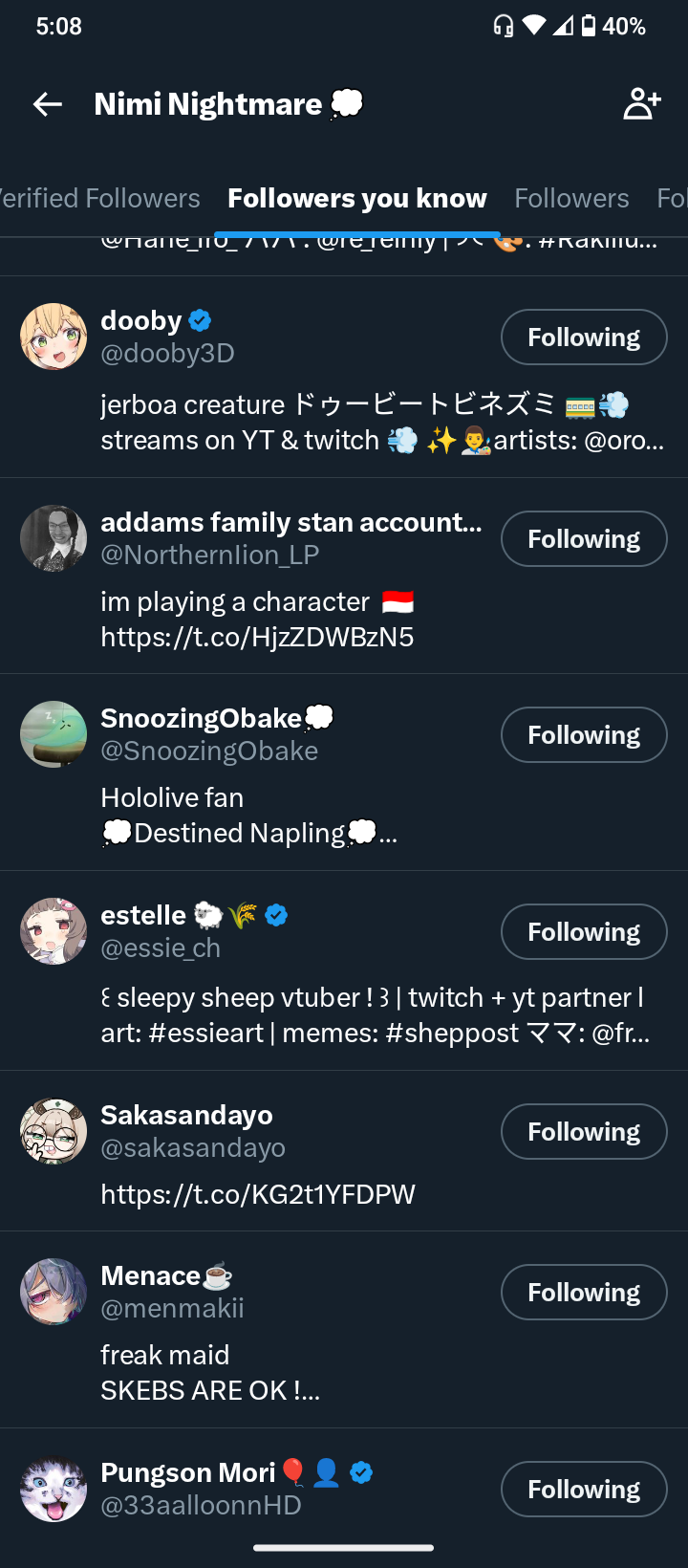Image resolution: width=688 pixels, height=1568 pixels.
Task: Open the t.co link in Sakasandayo's bio
Action: (x=258, y=1194)
